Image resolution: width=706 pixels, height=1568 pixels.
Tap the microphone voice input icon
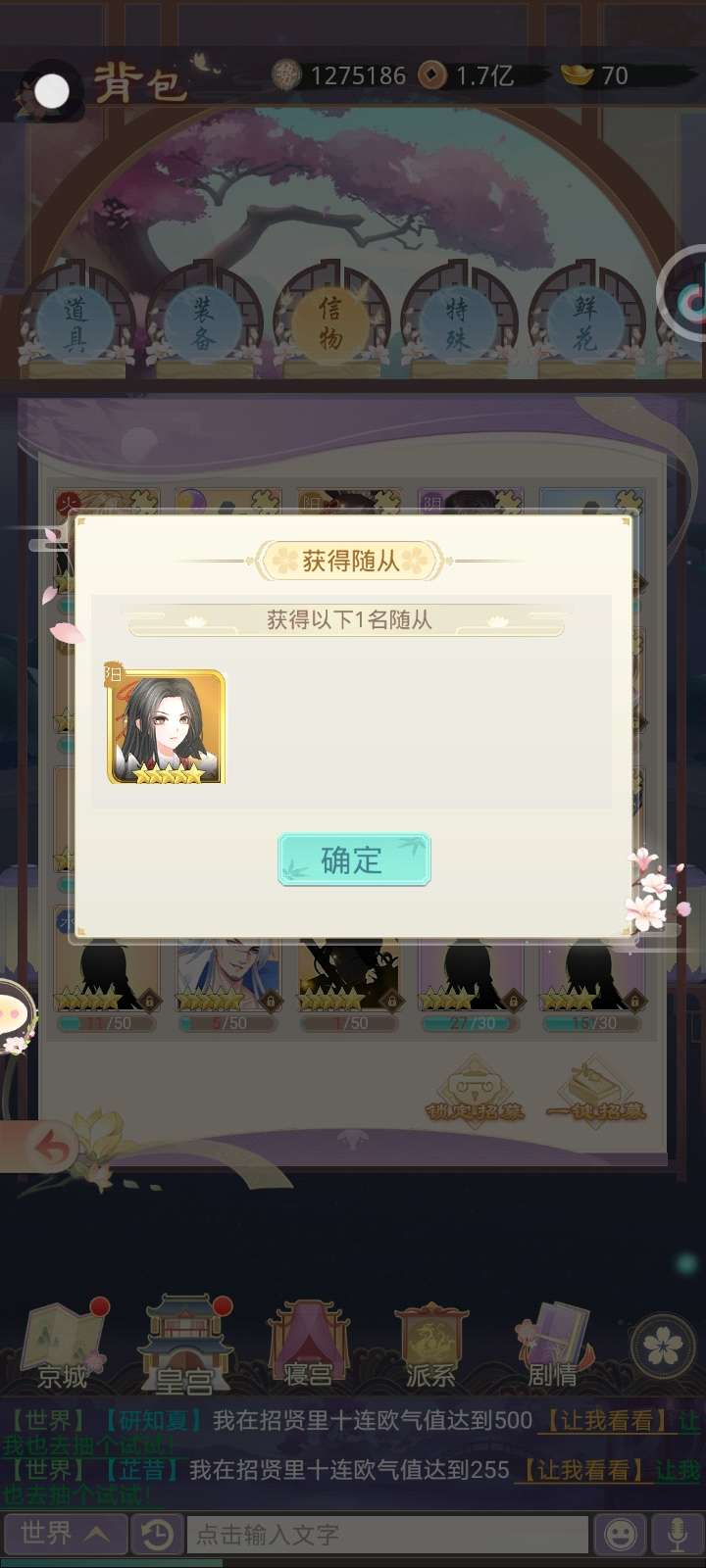tap(677, 1535)
